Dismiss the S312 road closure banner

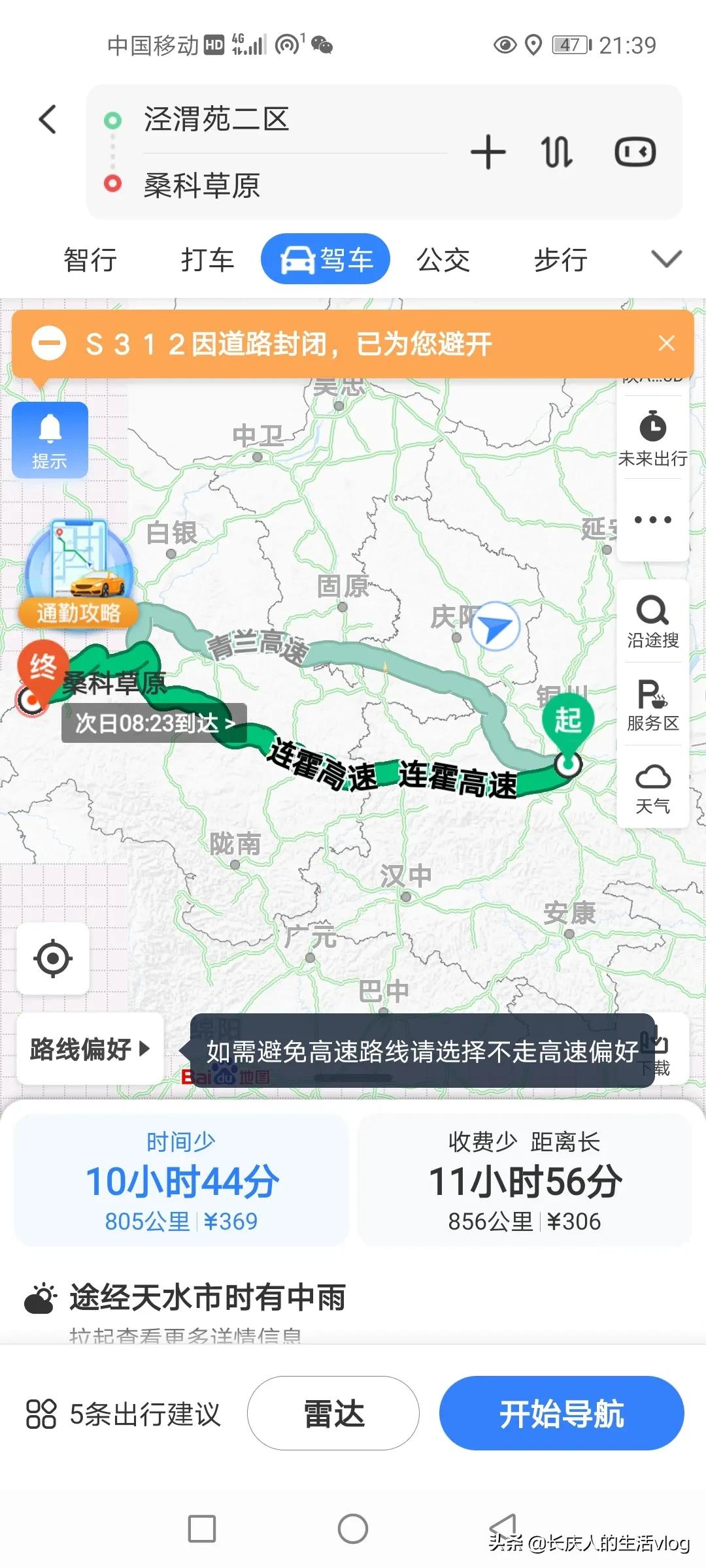point(667,343)
